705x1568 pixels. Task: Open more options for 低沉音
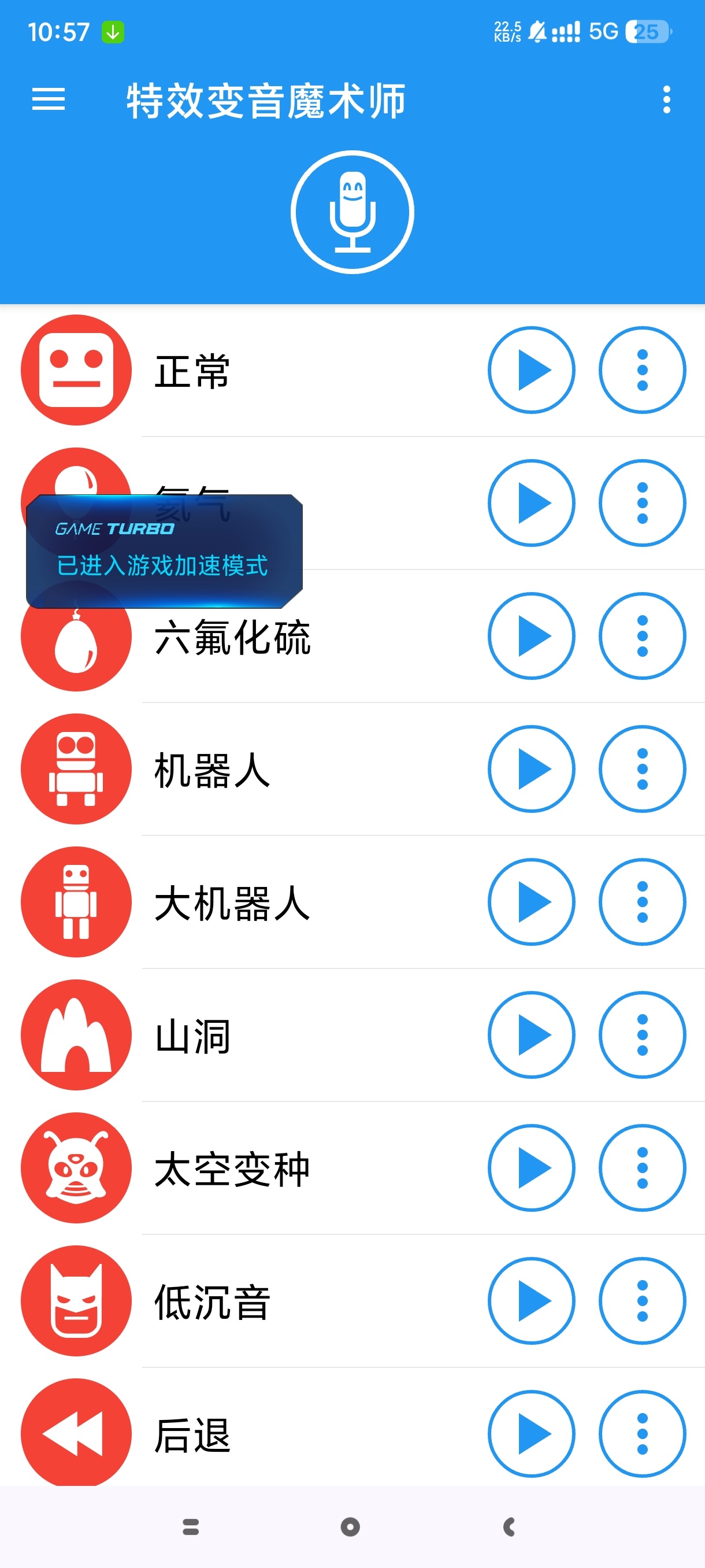[642, 1301]
